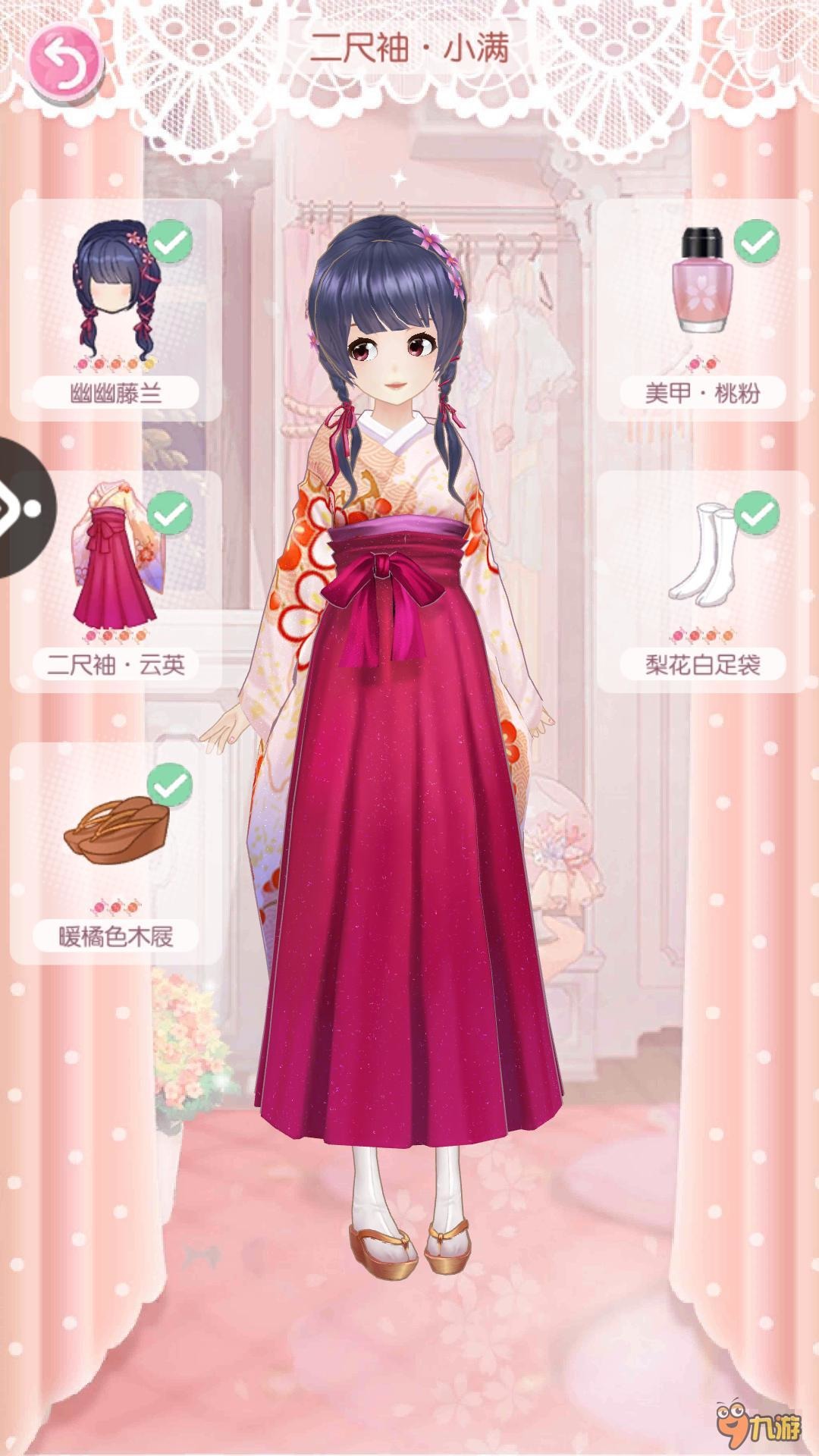This screenshot has width=819, height=1456.
Task: Open the 暖橘色木屐 sandals card
Action: point(116,853)
